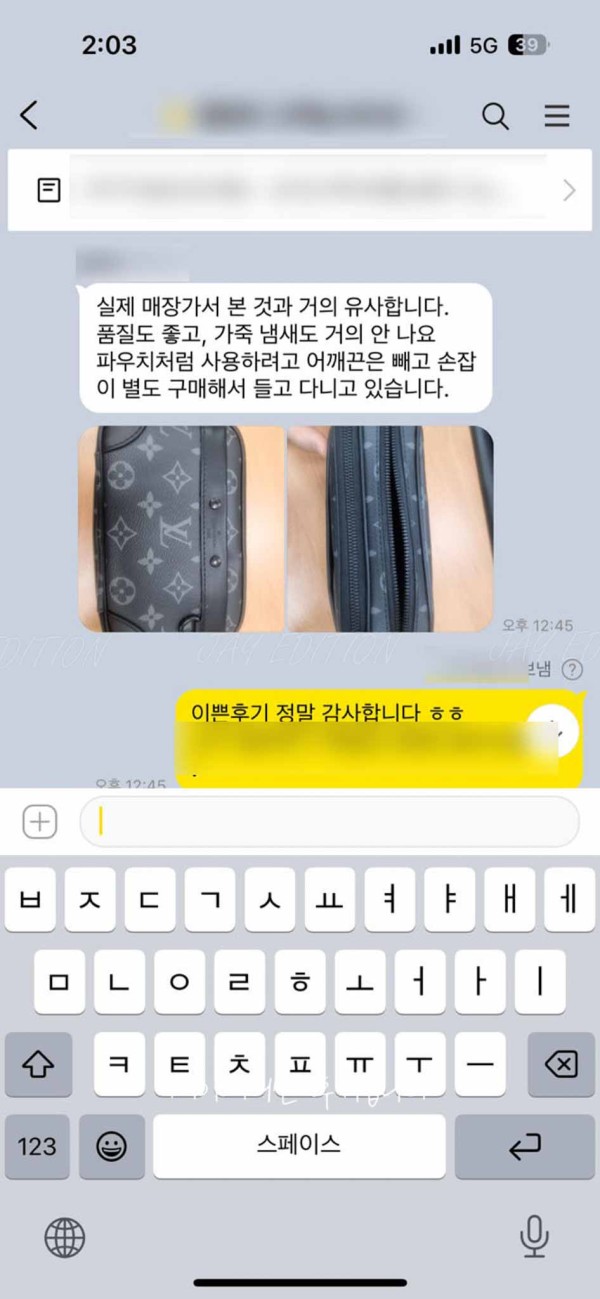Open the bag monogram front photo
Viewport: 600px width, 1299px height.
pos(181,528)
